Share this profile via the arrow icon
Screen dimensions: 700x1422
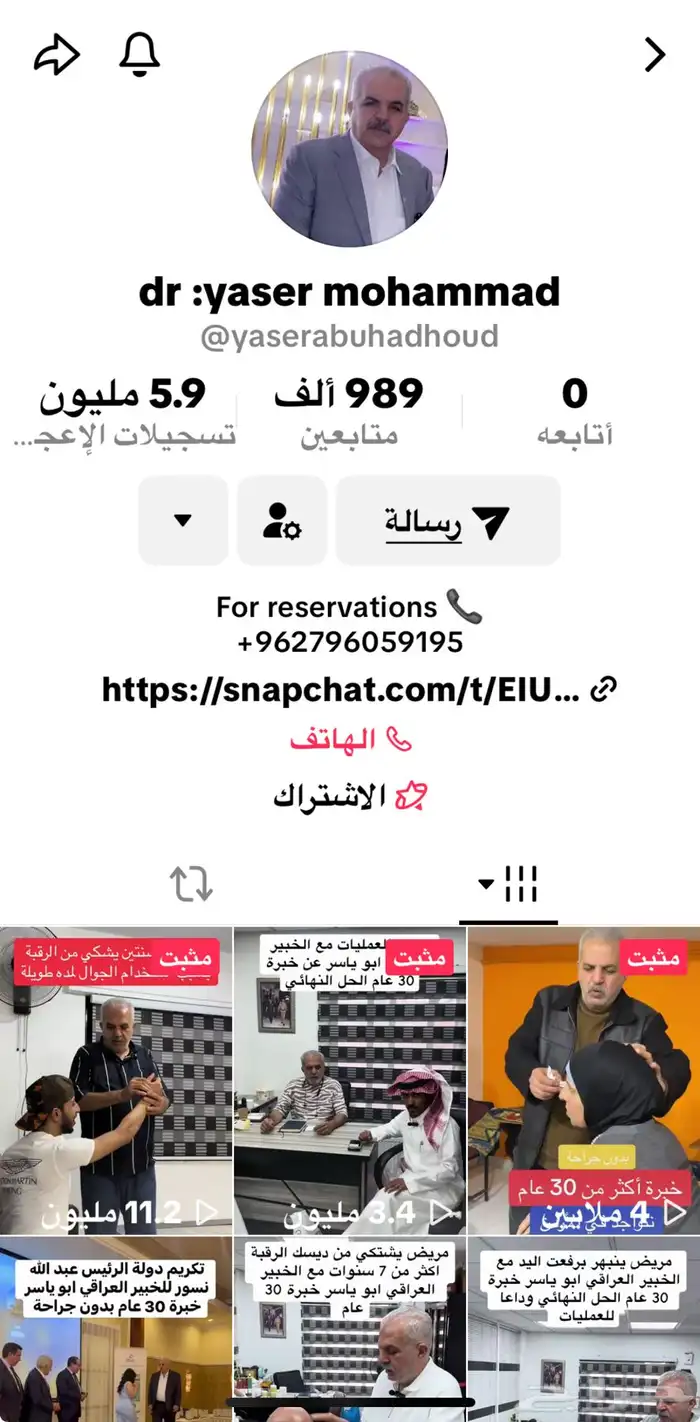pyautogui.click(x=57, y=55)
